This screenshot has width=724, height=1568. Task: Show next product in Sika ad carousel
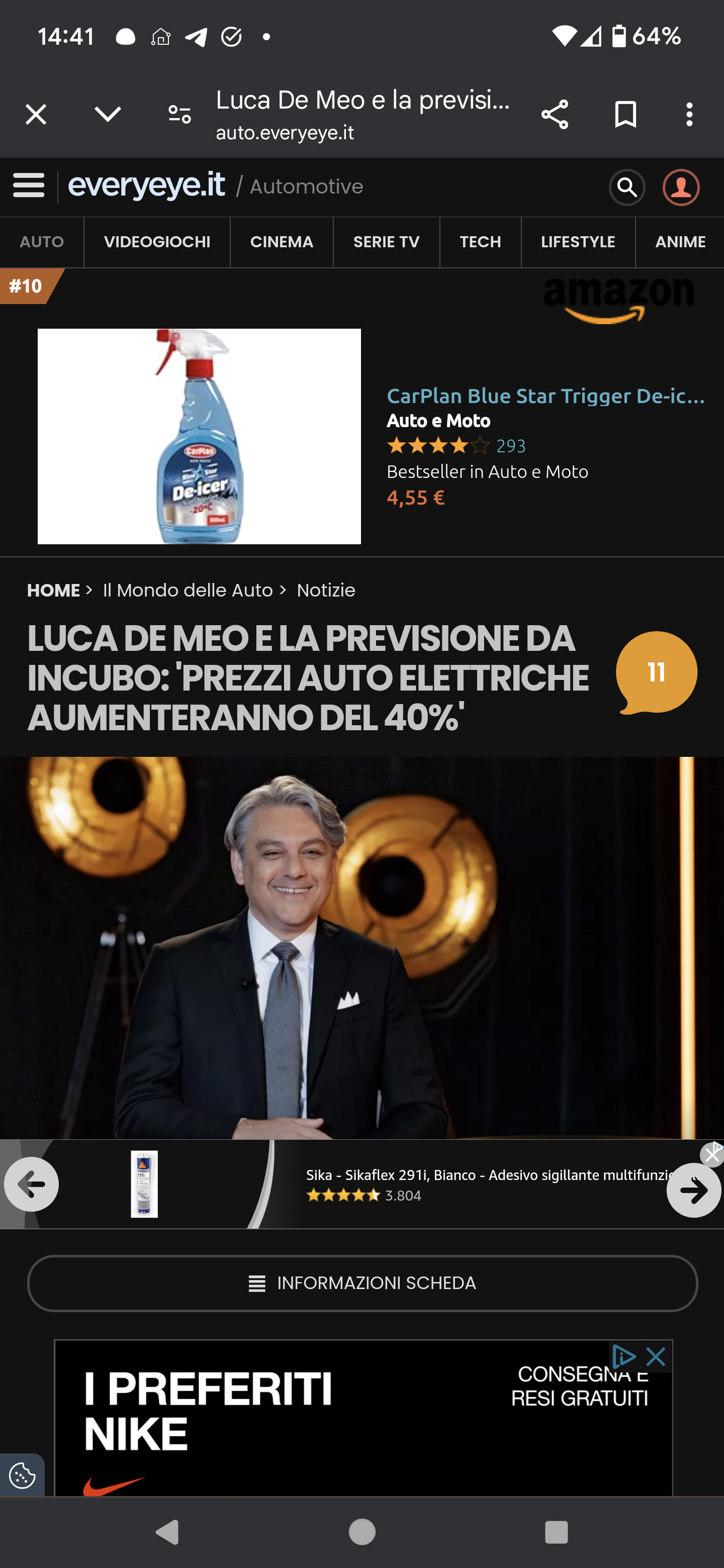tap(693, 1190)
